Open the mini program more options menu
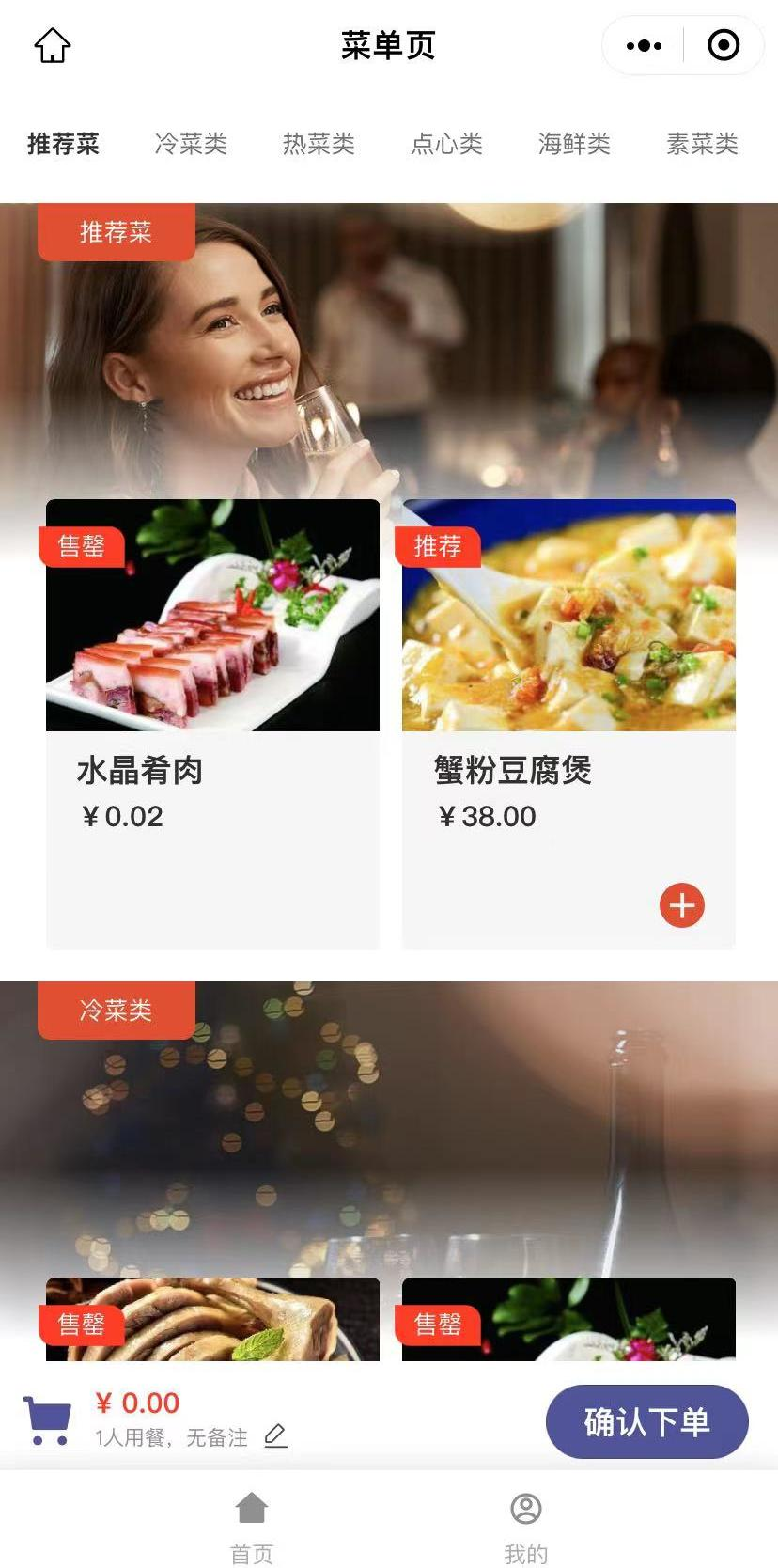Image resolution: width=778 pixels, height=1568 pixels. tap(644, 45)
